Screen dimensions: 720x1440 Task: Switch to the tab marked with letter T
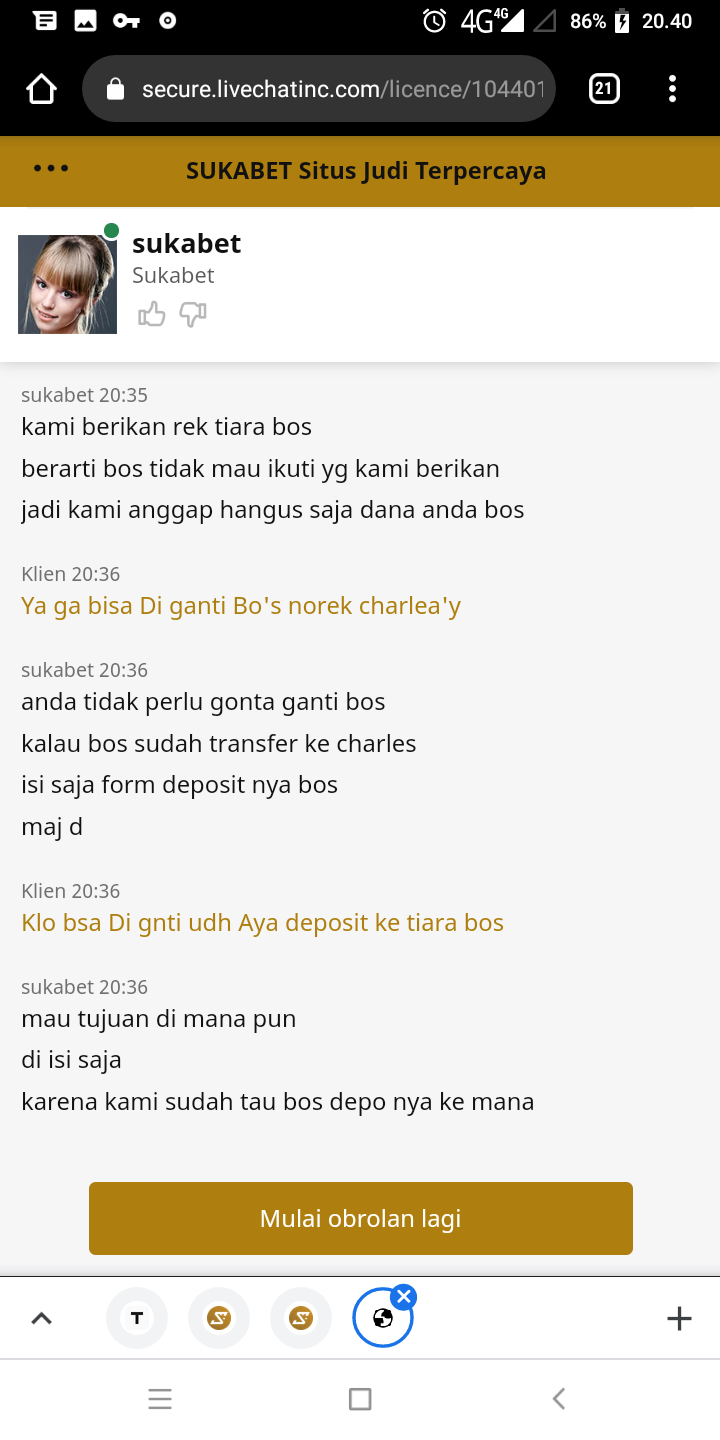(137, 1318)
